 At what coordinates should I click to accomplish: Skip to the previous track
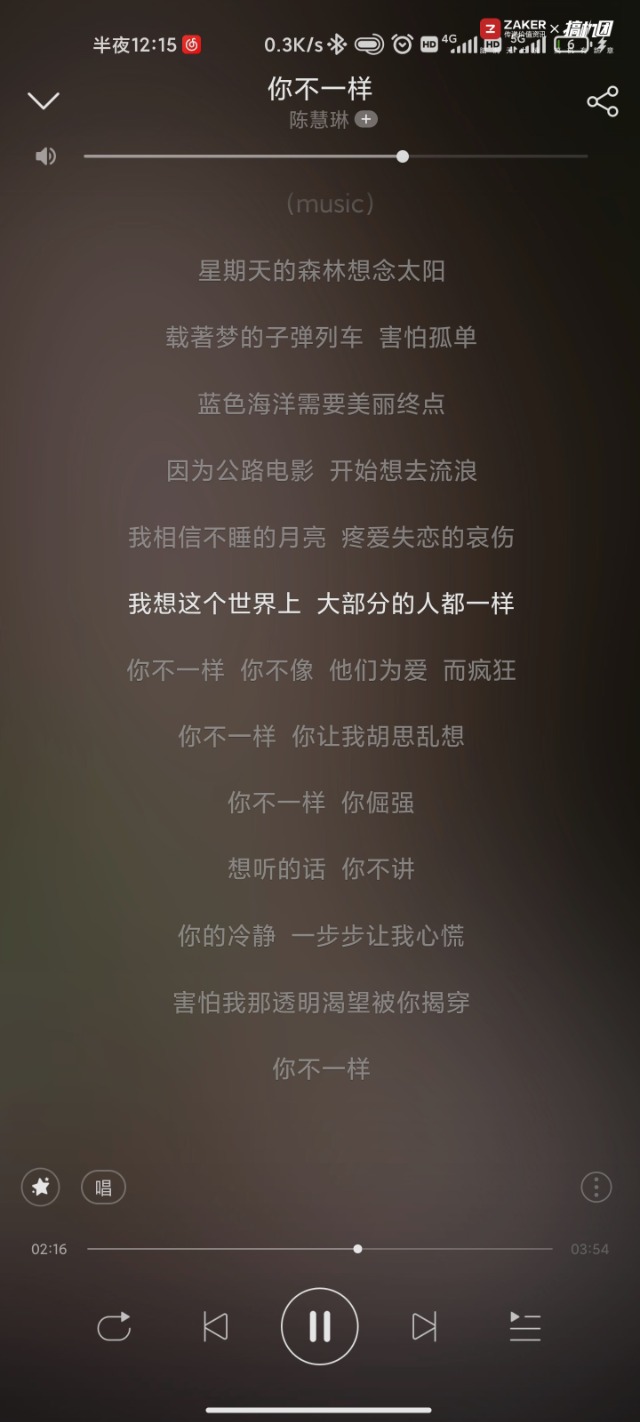coord(215,1327)
